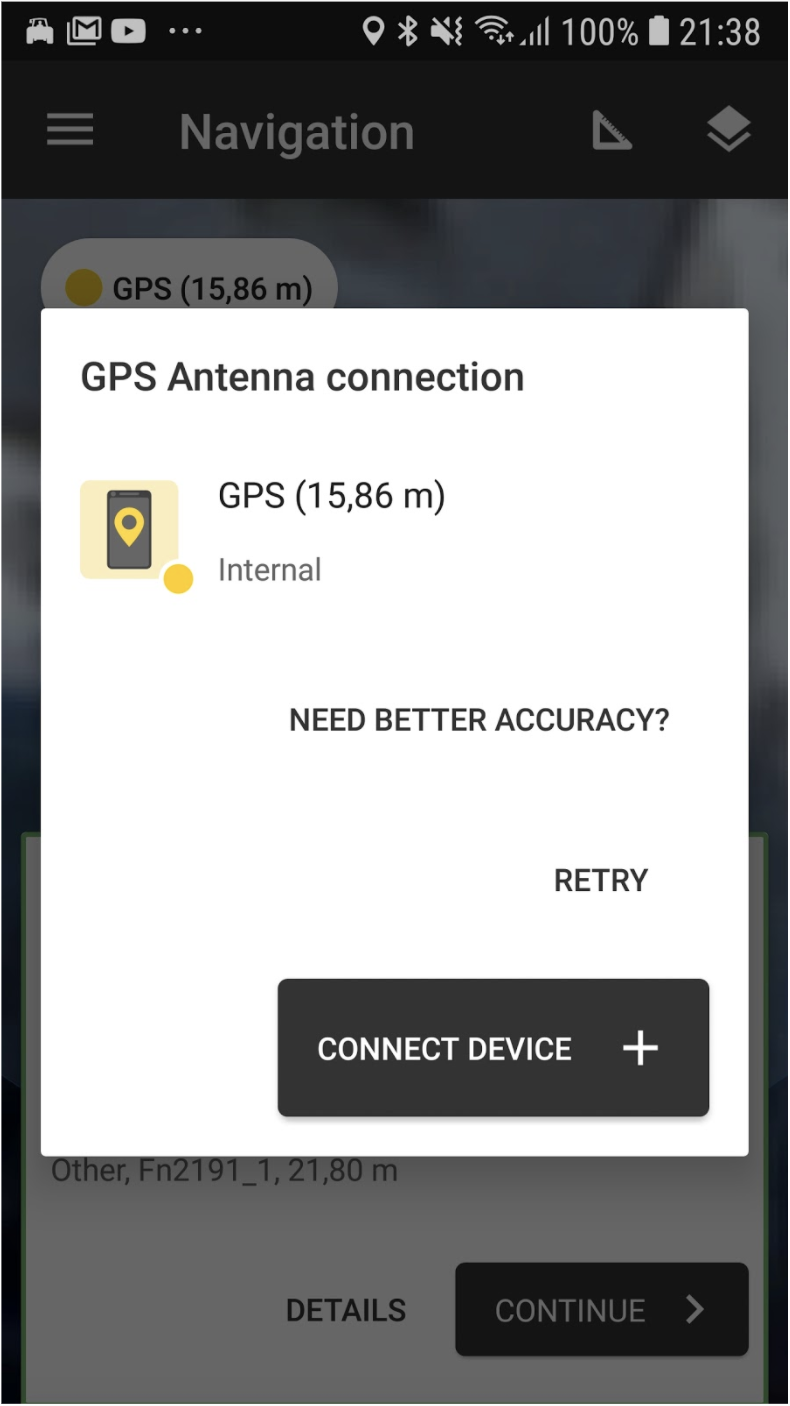Open the hamburger navigation drawer
The width and height of the screenshot is (790, 1406).
tap(70, 131)
